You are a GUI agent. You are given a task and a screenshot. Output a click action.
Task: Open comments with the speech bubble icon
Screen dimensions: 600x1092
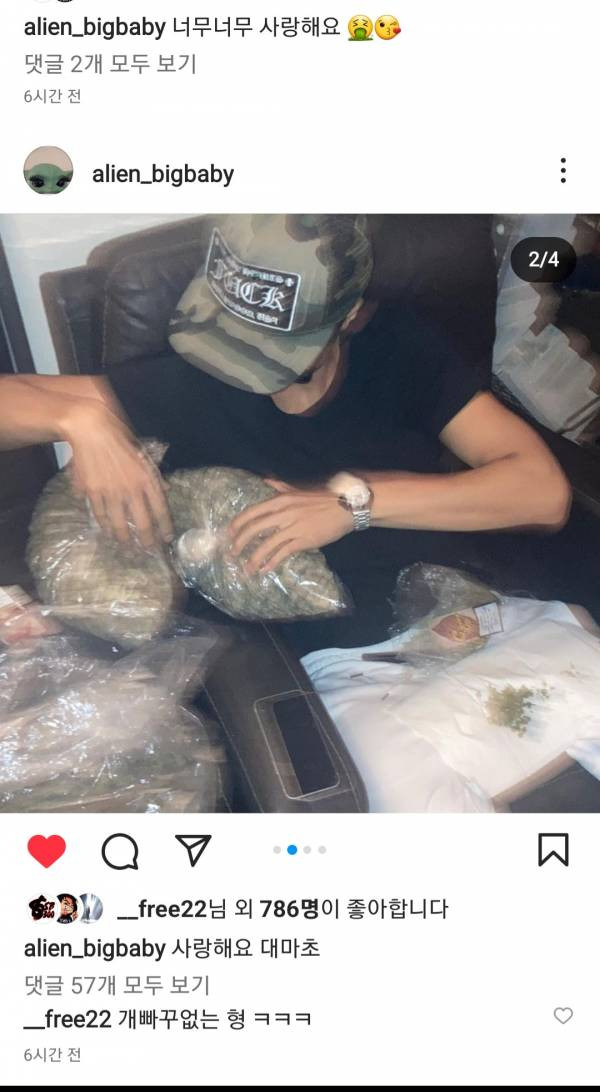click(120, 851)
